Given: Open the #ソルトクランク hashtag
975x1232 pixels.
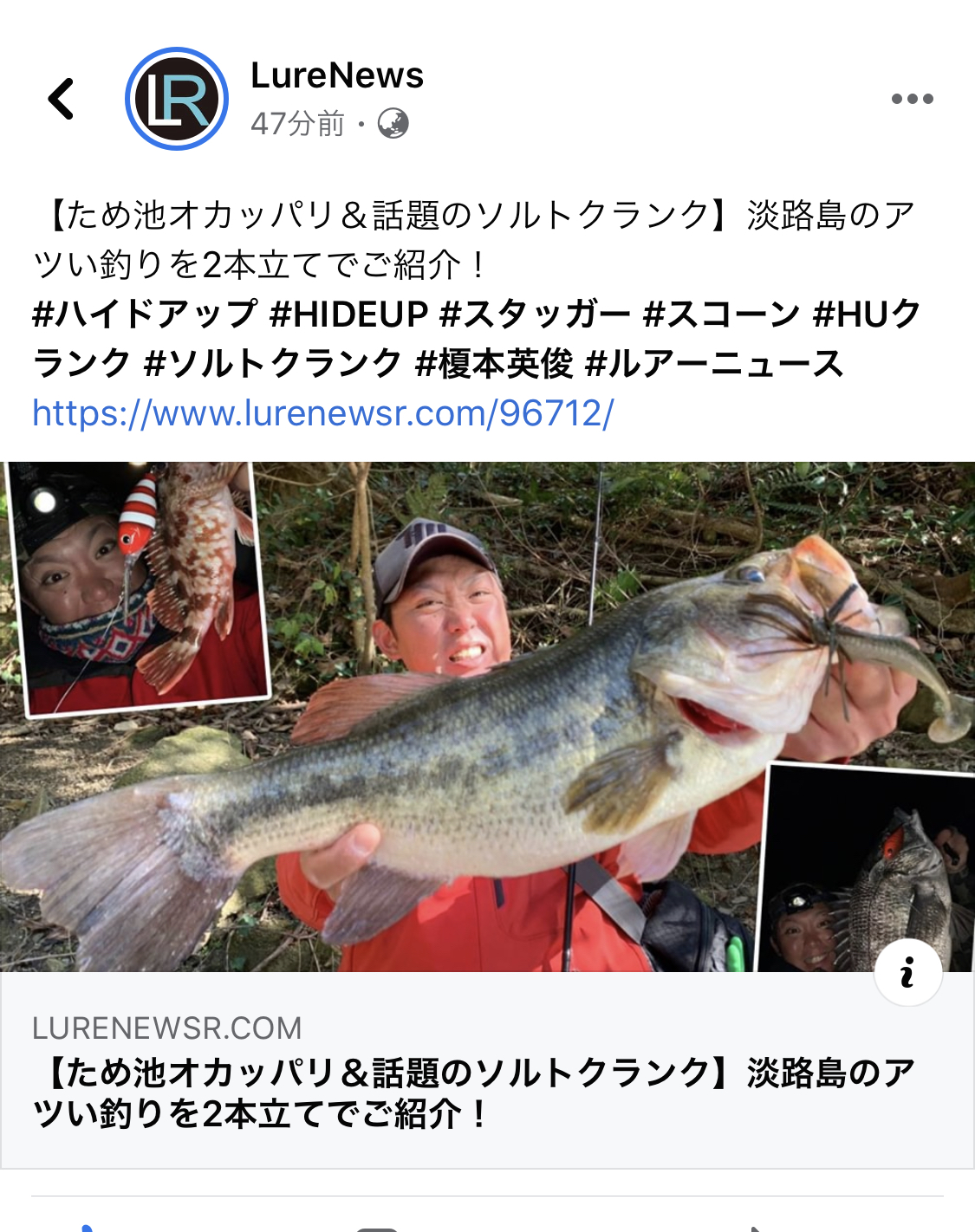Looking at the screenshot, I should 273,364.
